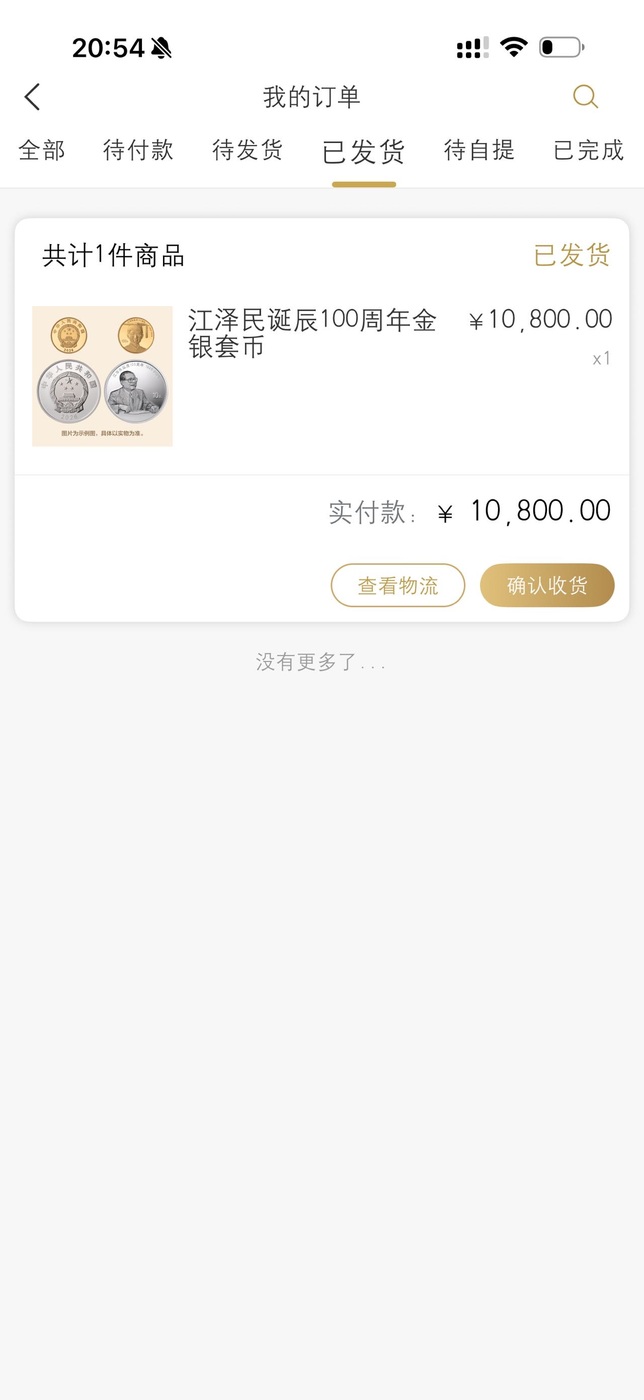
Task: Confirm receipt with 确认收货
Action: (x=547, y=586)
